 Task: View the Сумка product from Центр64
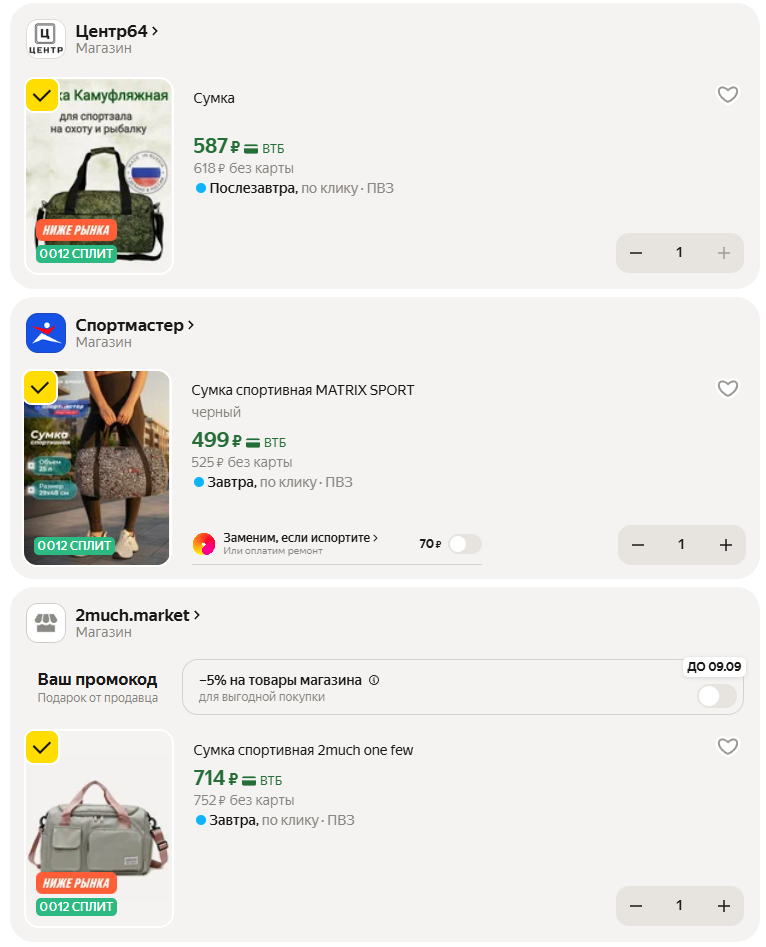(214, 98)
